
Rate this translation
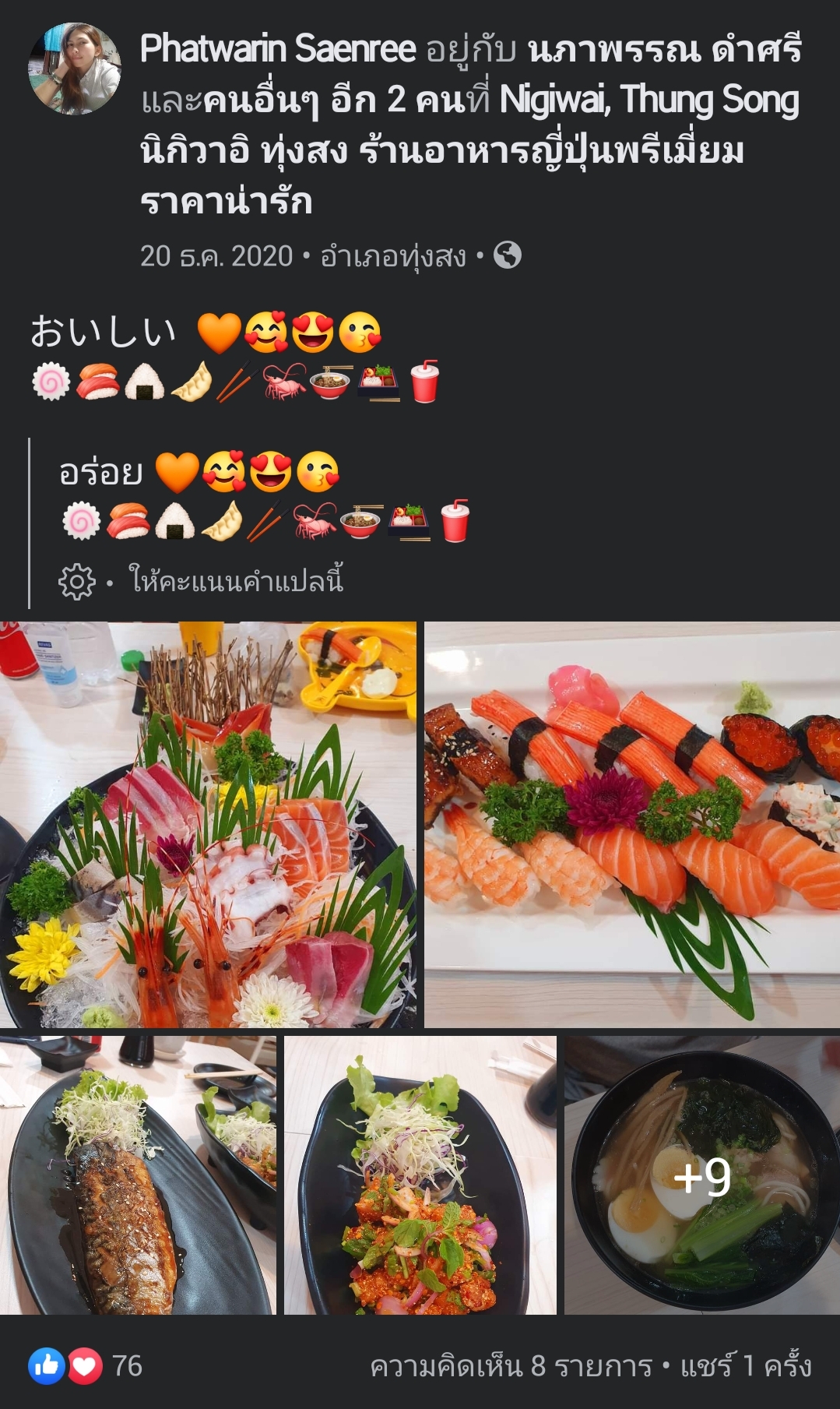[x=237, y=581]
